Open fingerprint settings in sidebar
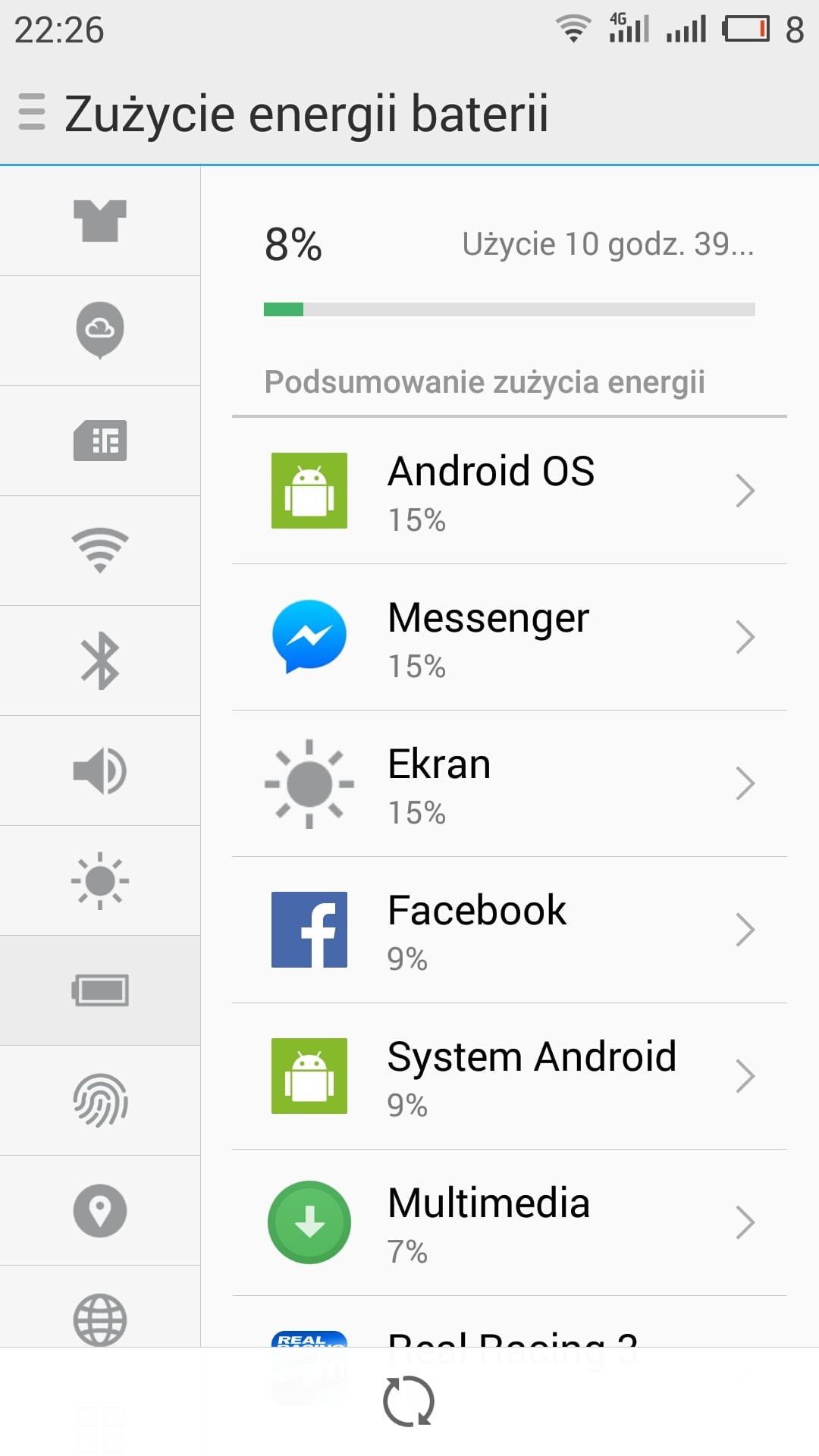The height and width of the screenshot is (1456, 819). pos(100,1100)
